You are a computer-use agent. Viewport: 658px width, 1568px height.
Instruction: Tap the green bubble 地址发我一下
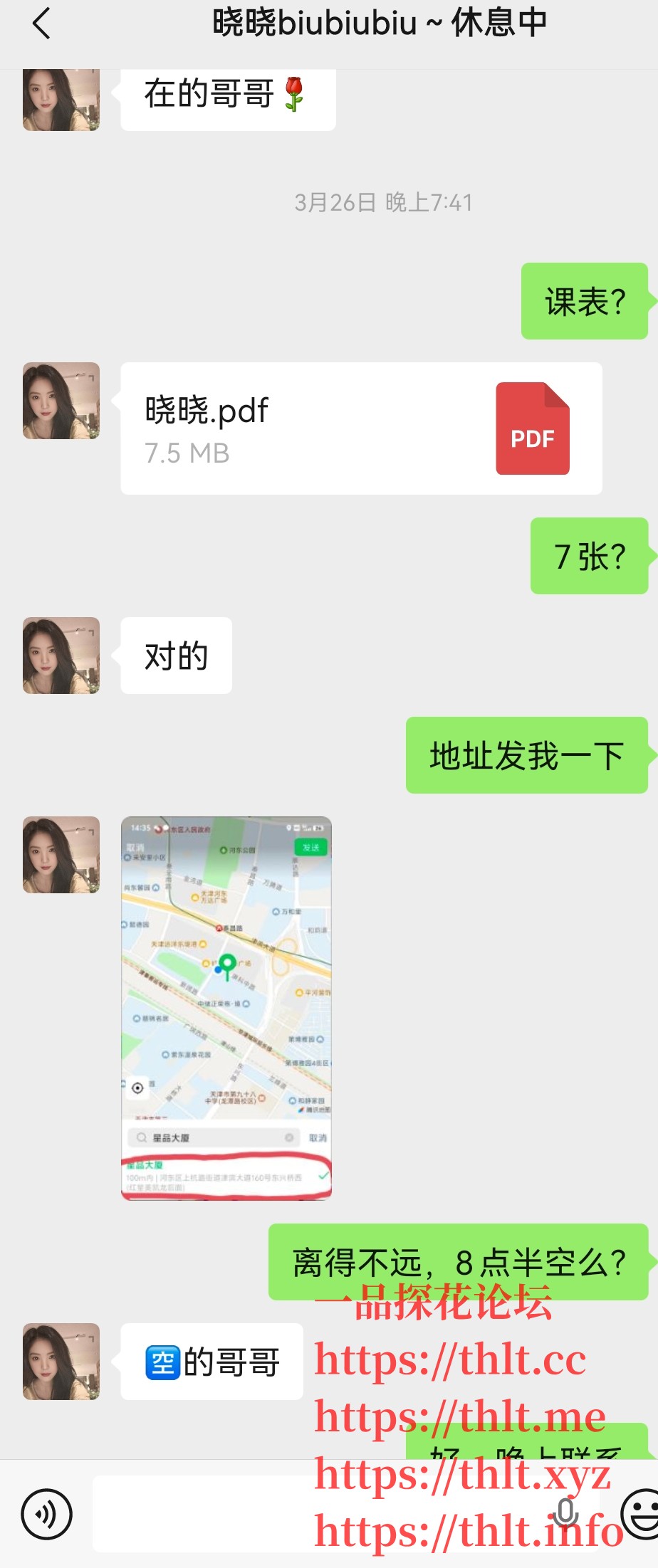(x=527, y=756)
